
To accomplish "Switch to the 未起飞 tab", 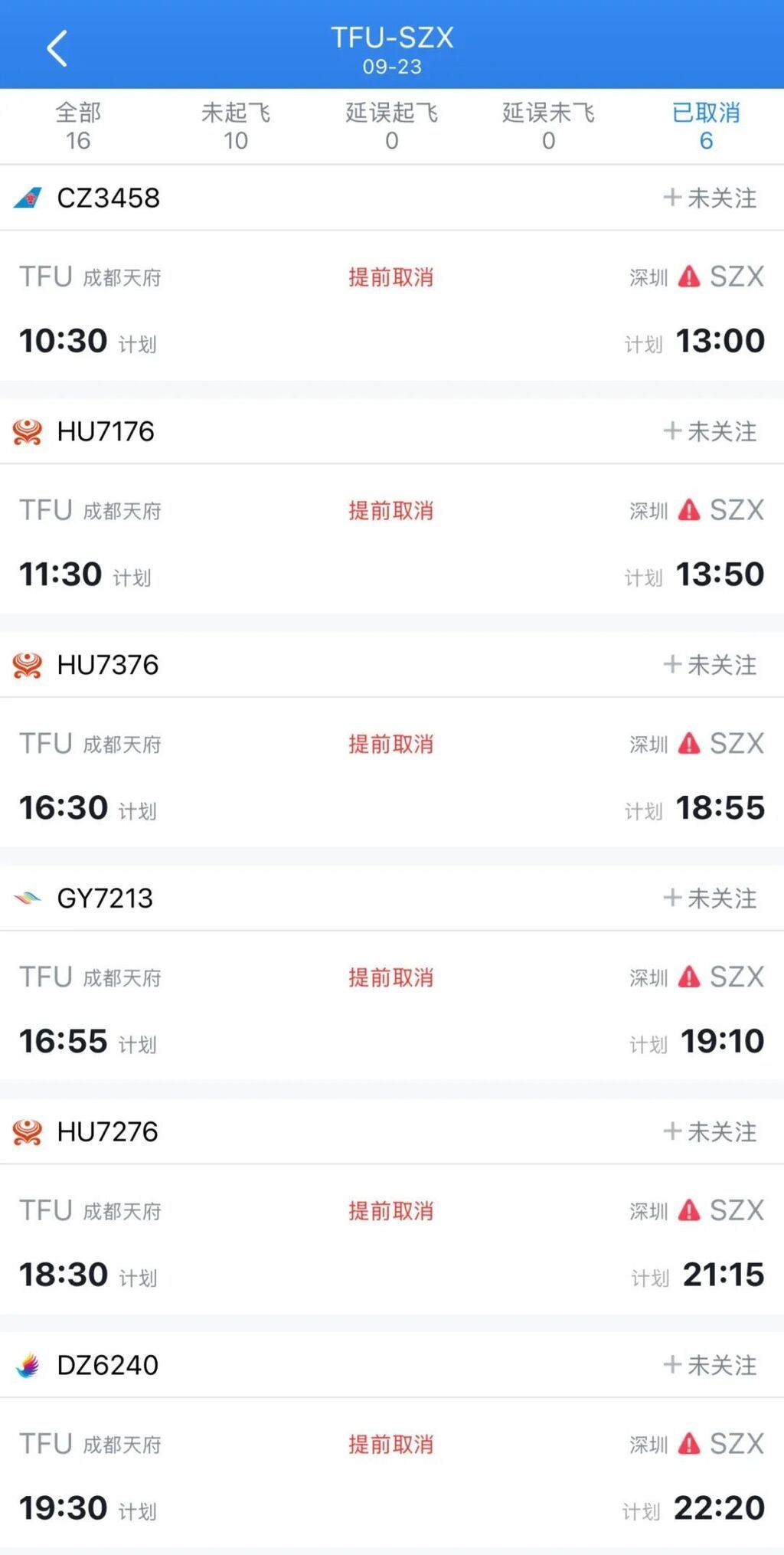I will [235, 126].
